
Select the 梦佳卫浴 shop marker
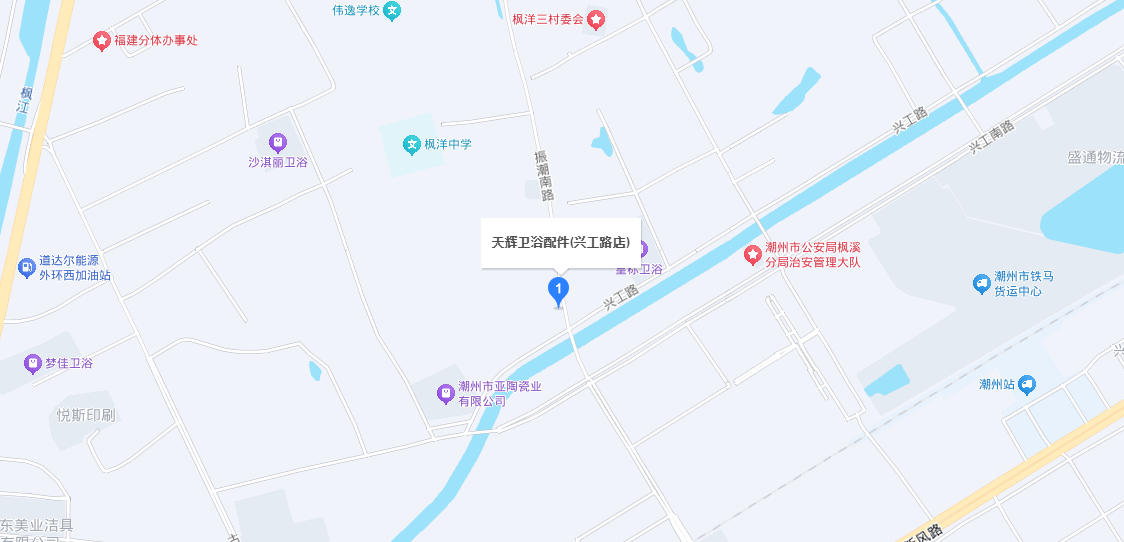[x=32, y=364]
